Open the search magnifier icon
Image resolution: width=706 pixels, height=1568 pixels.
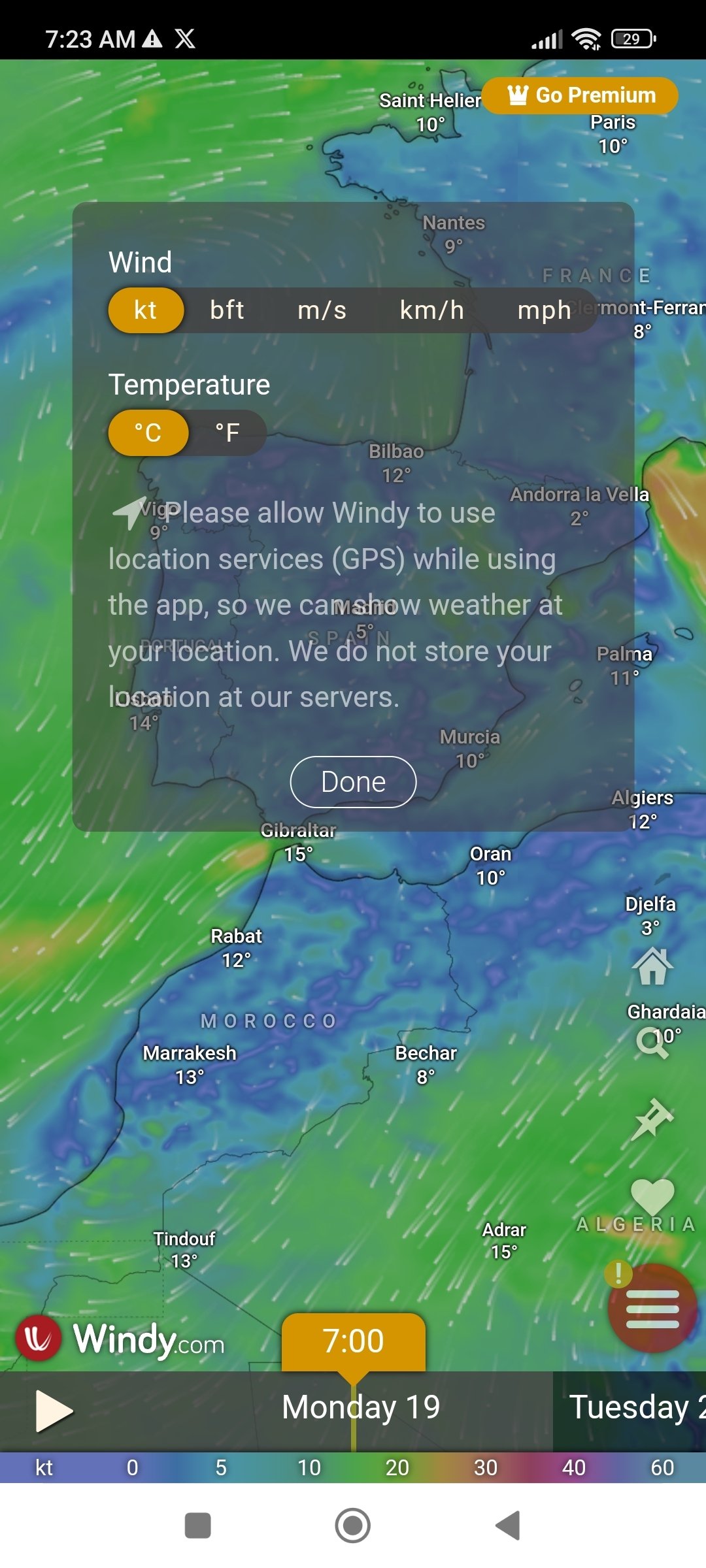click(652, 1041)
